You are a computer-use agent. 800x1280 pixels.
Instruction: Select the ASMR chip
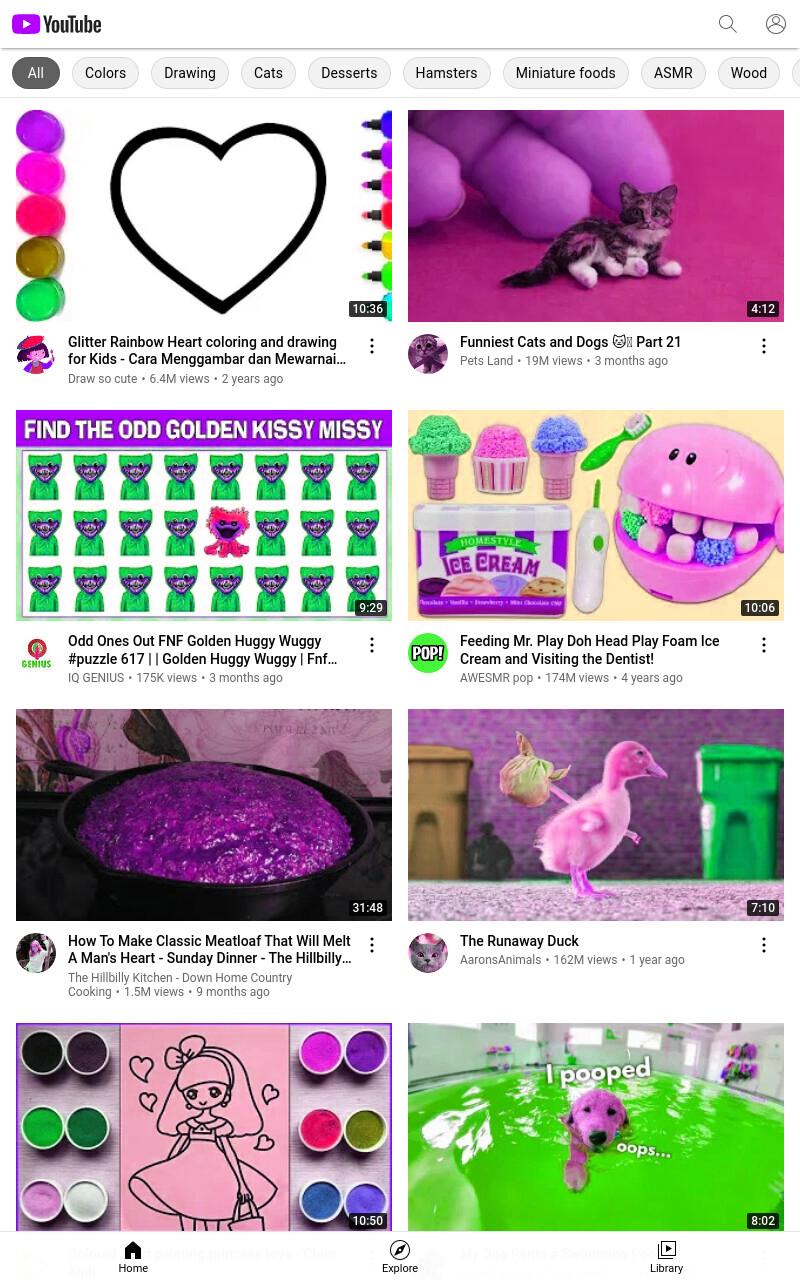click(673, 73)
